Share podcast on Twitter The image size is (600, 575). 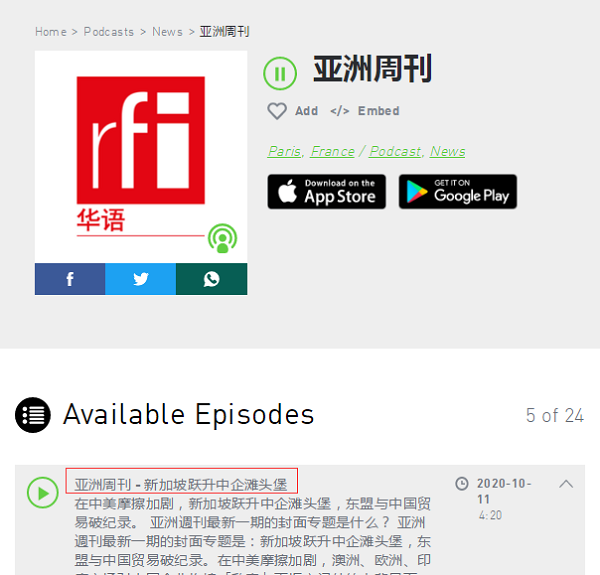pos(140,279)
